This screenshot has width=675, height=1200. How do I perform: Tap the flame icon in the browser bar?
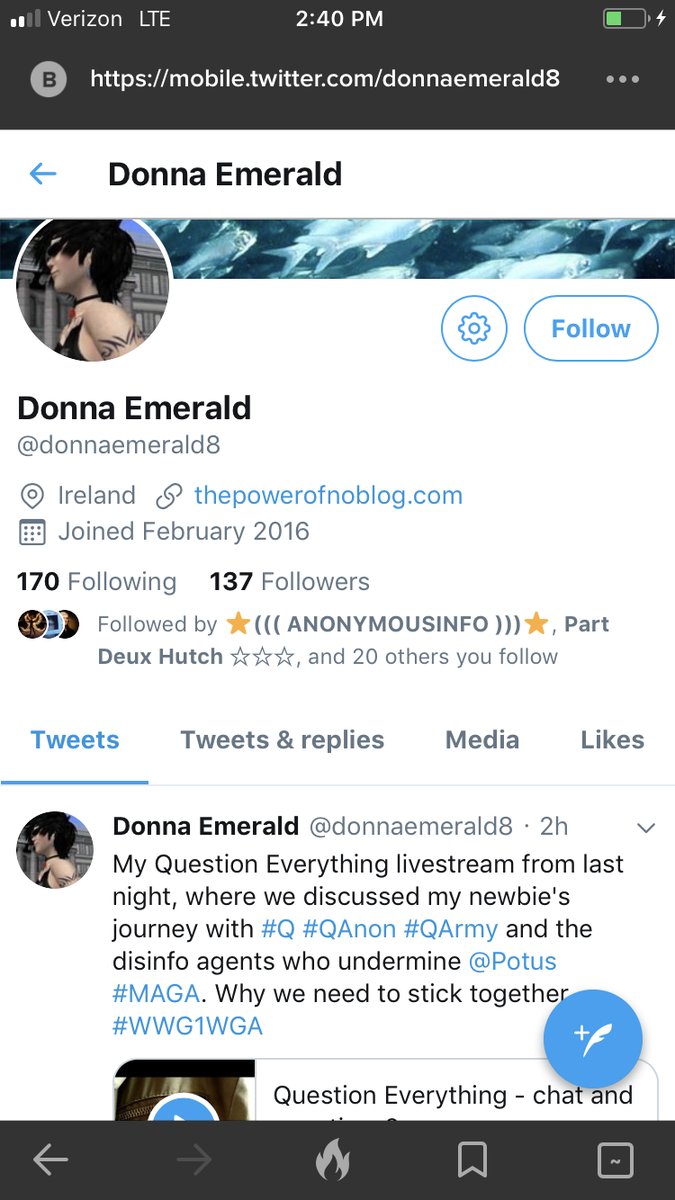pyautogui.click(x=333, y=1160)
